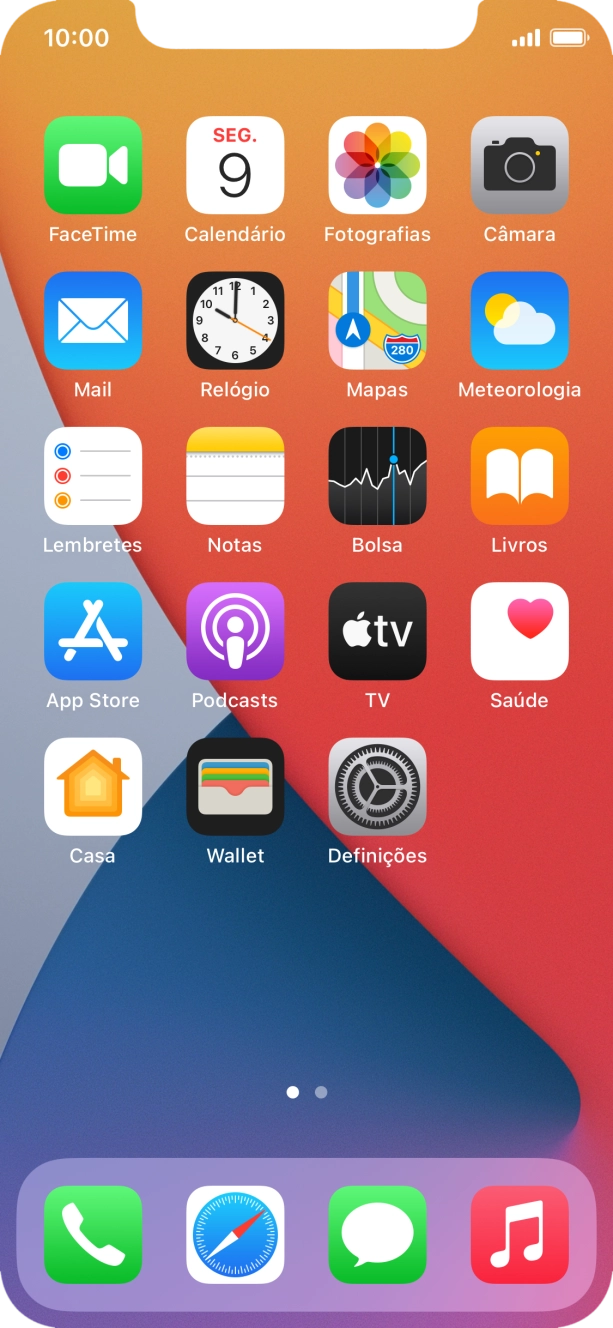Launch Safari from the dock

point(235,1235)
